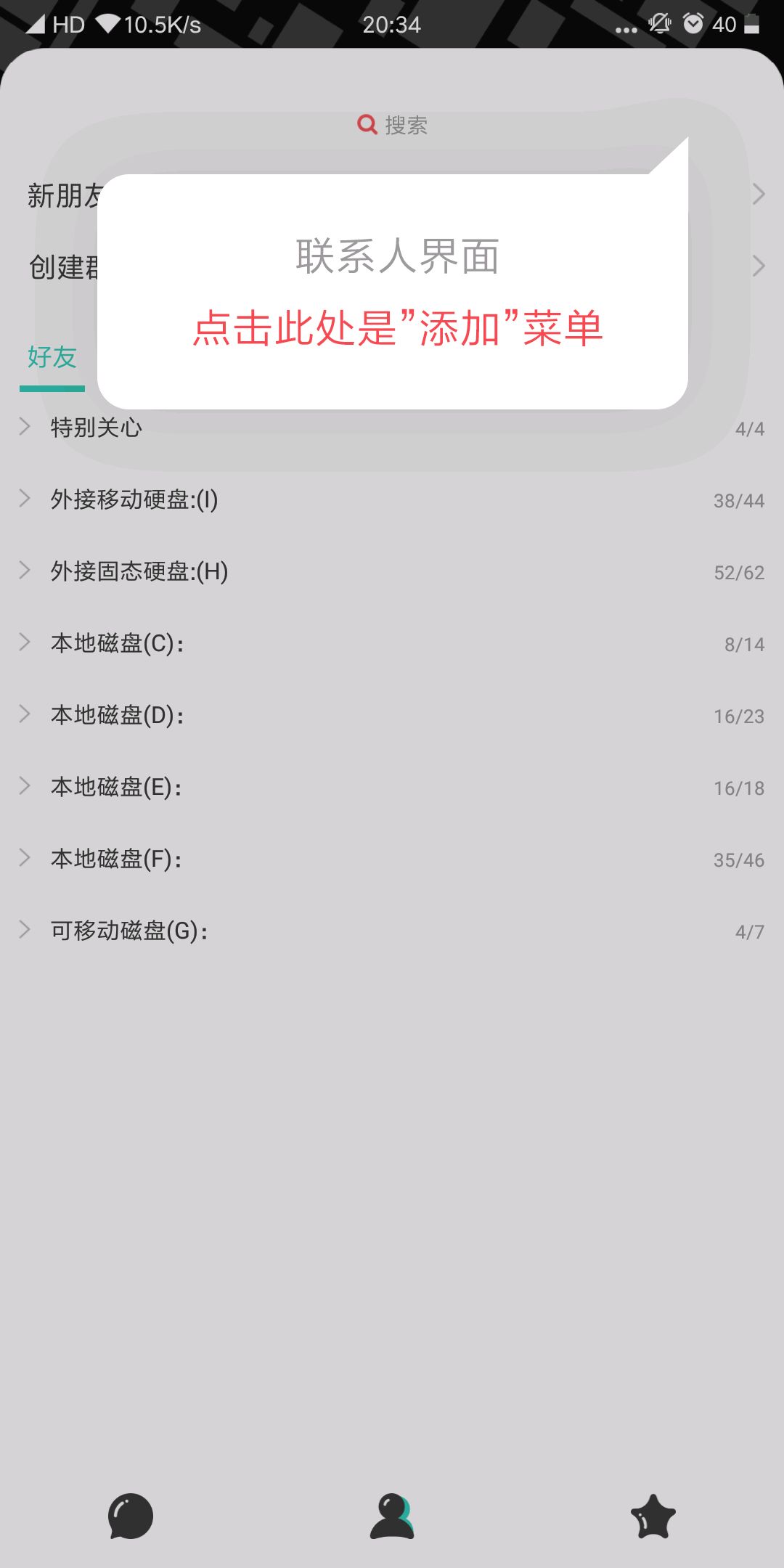Switch to the messages chat bubble tab
Viewport: 784px width, 1568px height.
coord(131,1516)
